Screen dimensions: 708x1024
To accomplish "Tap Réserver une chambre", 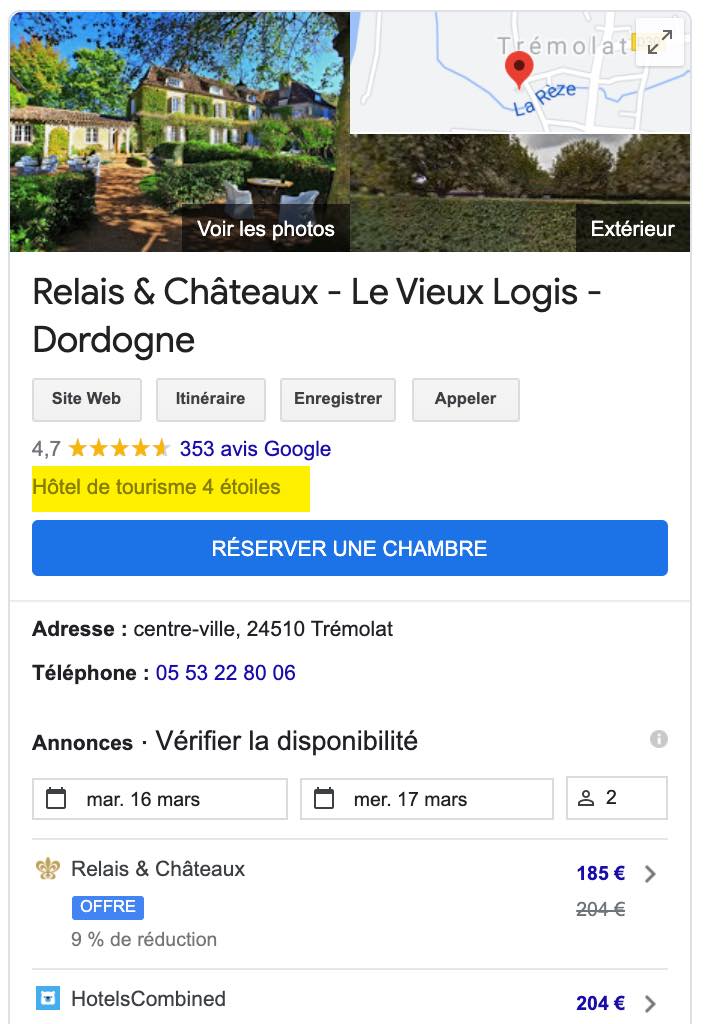I will [349, 548].
